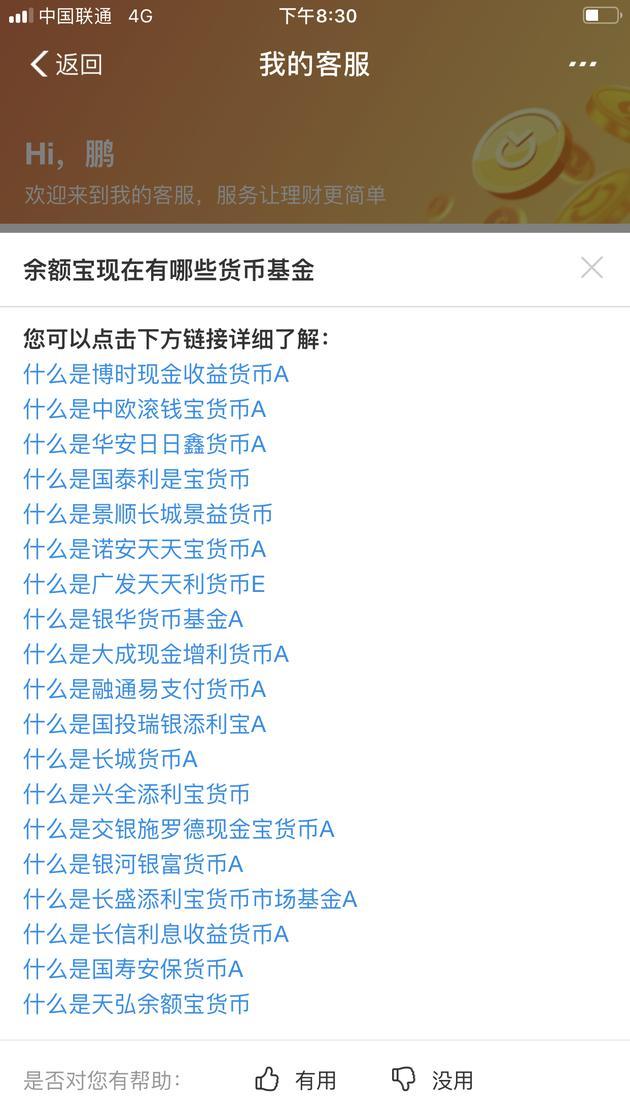Close the 余额宝现在有哪些货币基金 panel
630x1120 pixels.
pos(591,268)
